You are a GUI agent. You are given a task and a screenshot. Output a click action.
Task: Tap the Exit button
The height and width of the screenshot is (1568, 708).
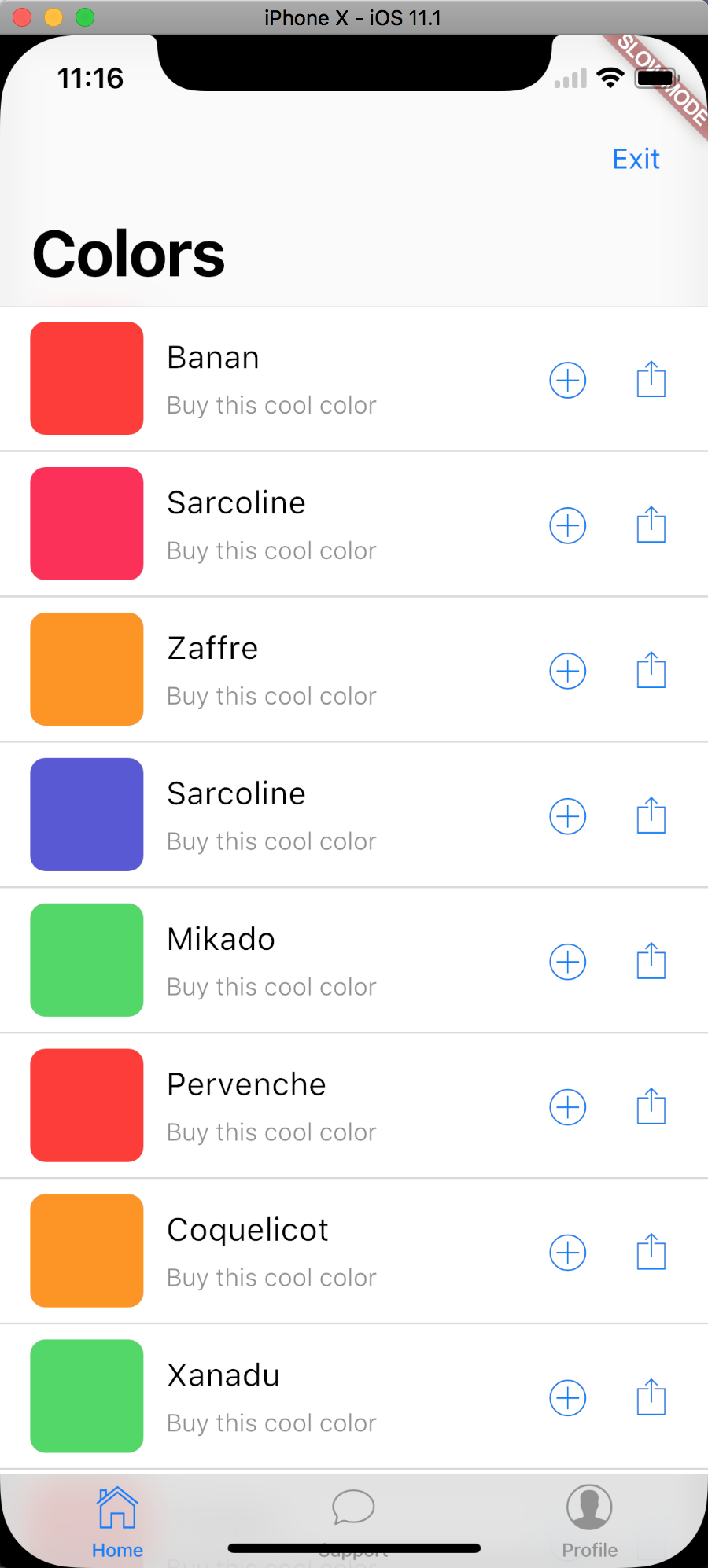point(636,160)
